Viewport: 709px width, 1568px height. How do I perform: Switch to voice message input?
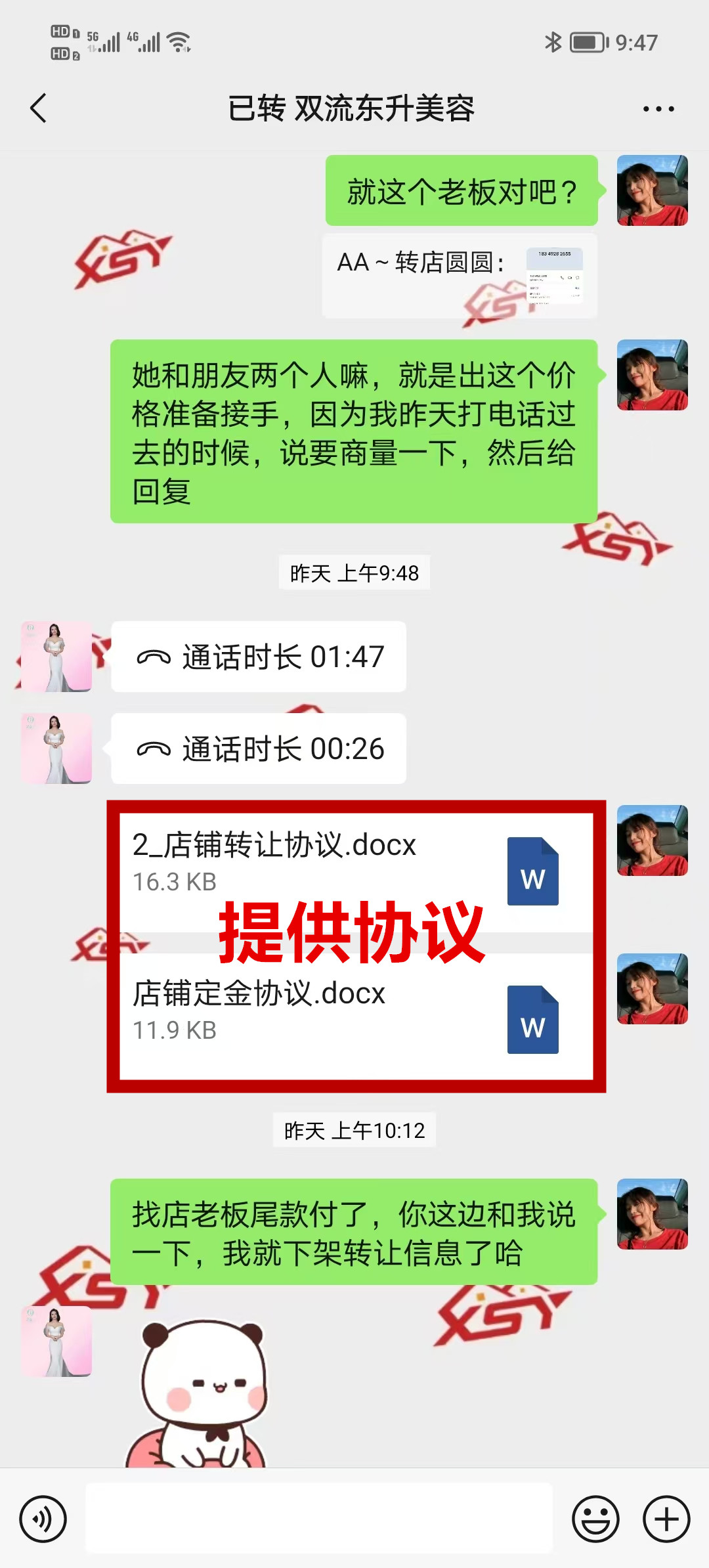[43, 1519]
